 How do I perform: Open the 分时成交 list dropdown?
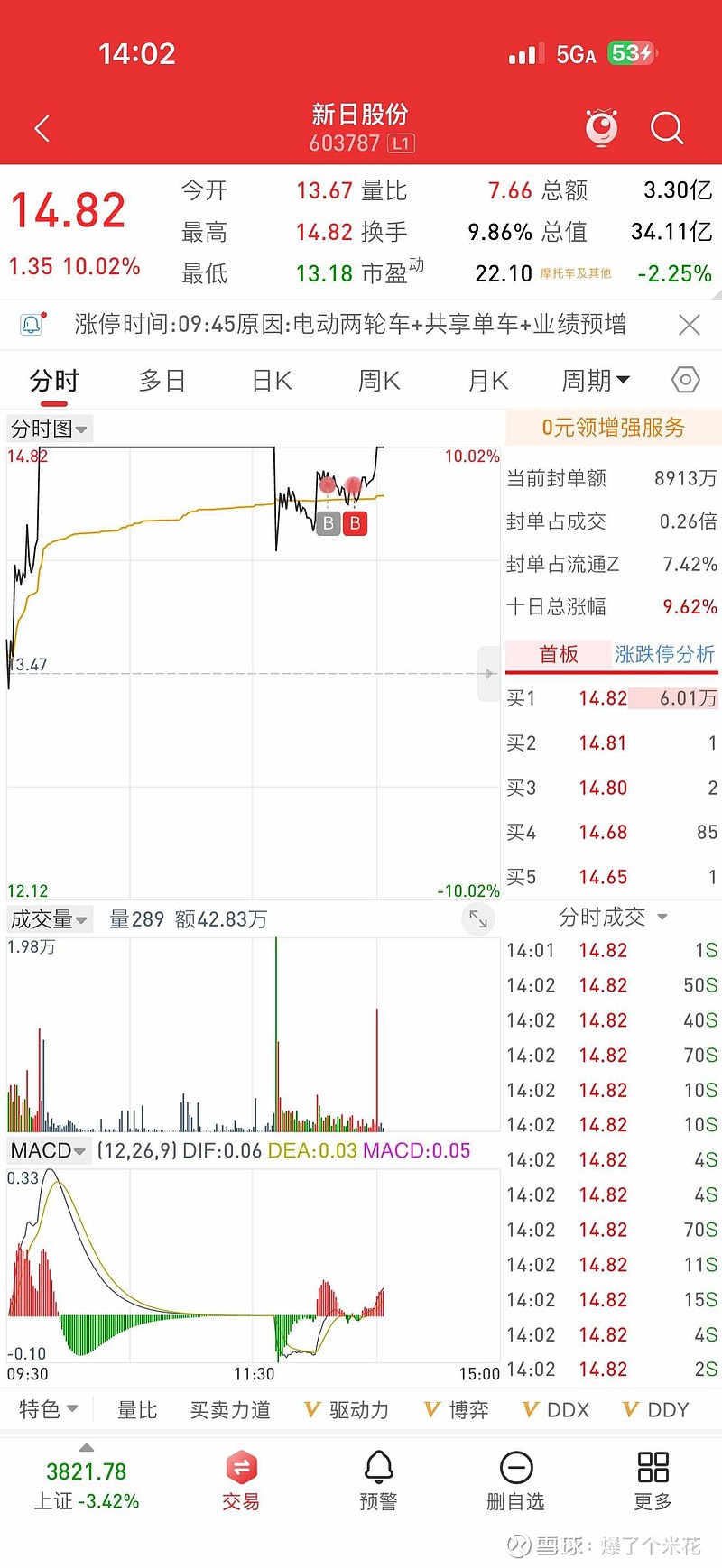point(611,917)
